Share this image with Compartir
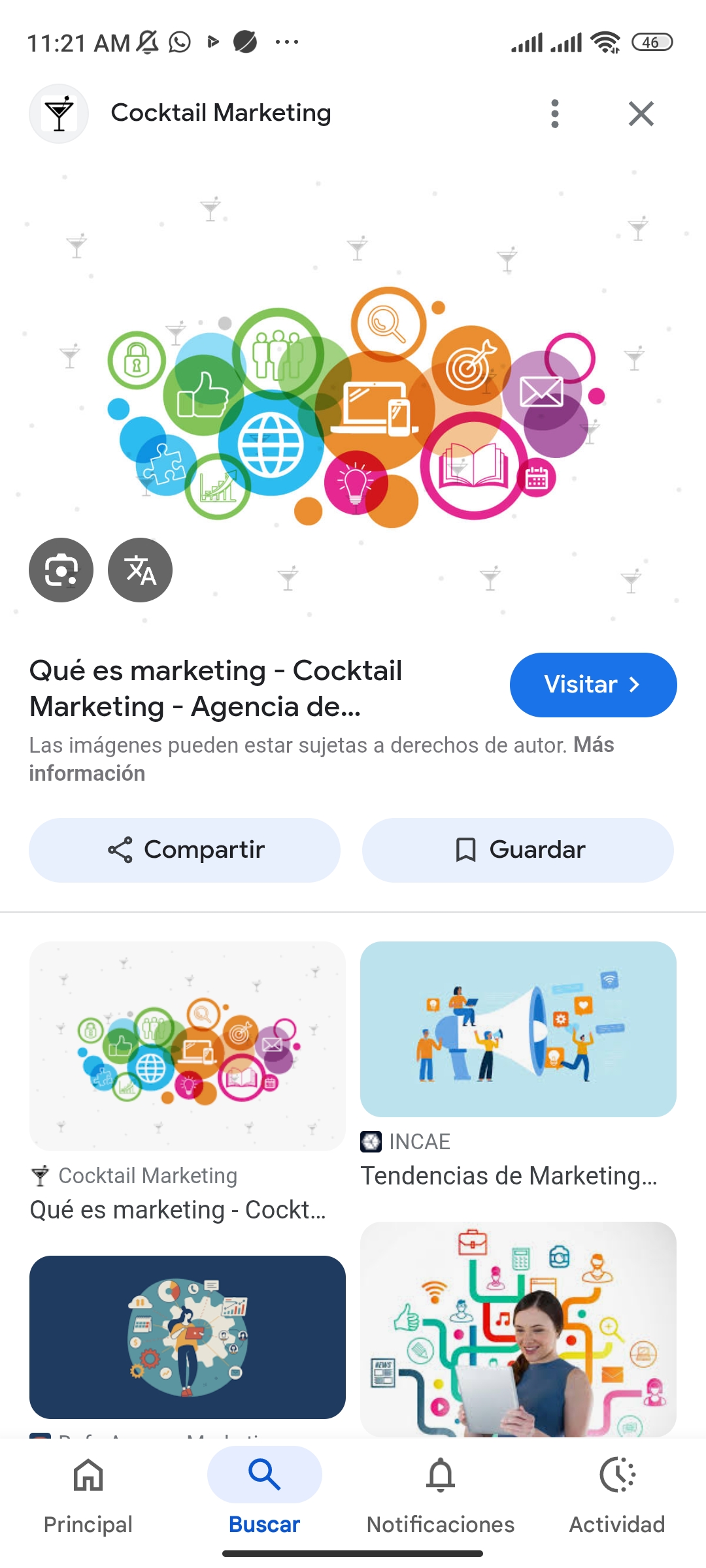 (184, 850)
